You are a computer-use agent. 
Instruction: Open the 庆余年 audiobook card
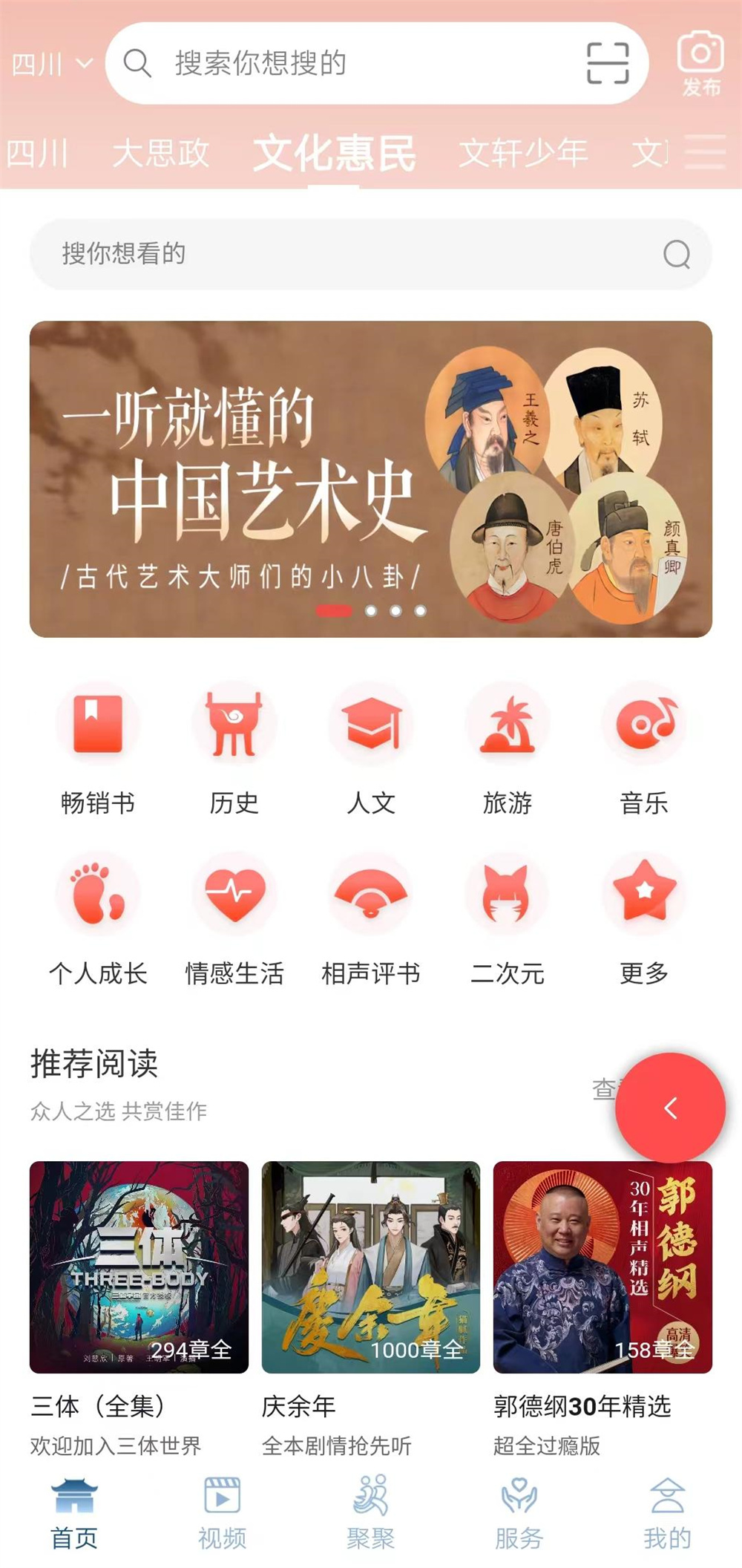coord(371,1267)
